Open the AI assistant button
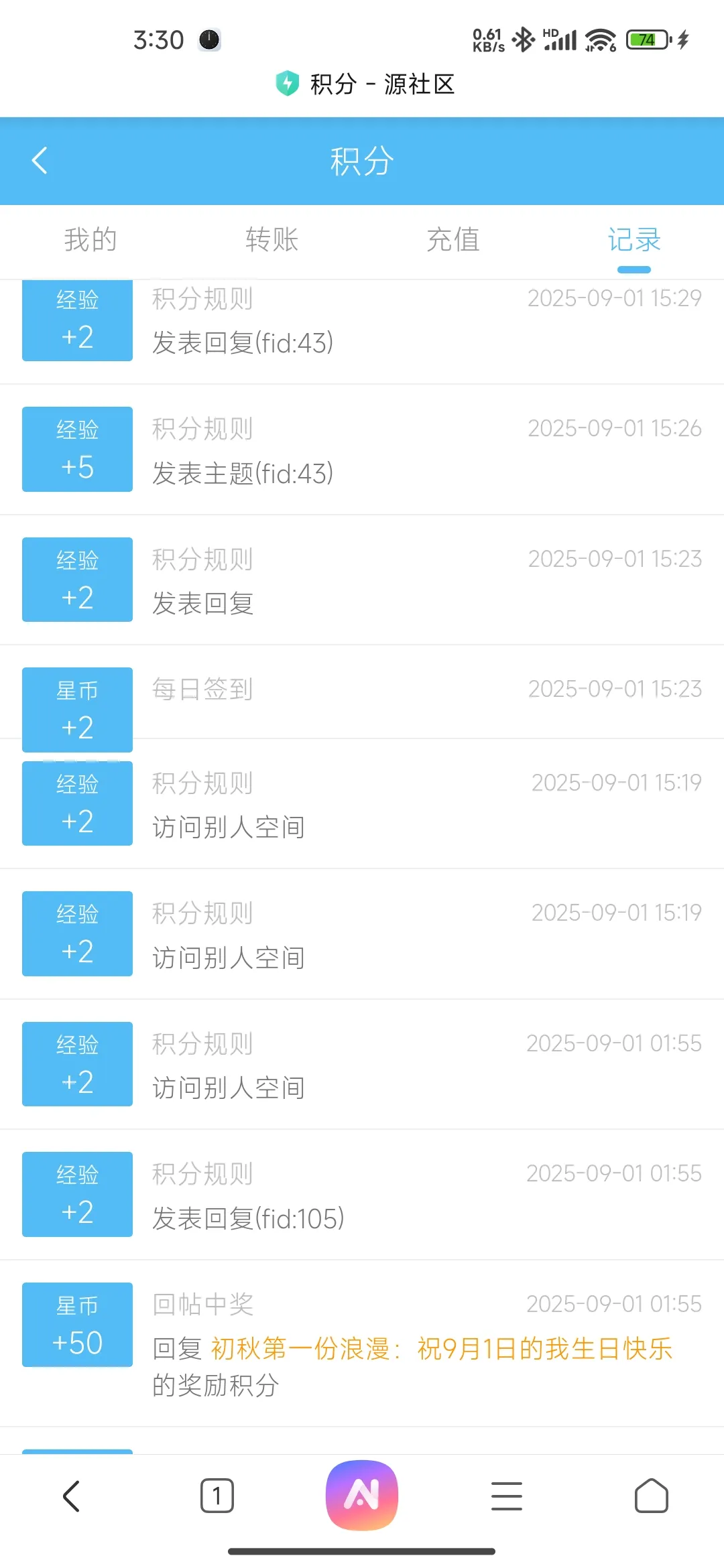 coord(362,1496)
